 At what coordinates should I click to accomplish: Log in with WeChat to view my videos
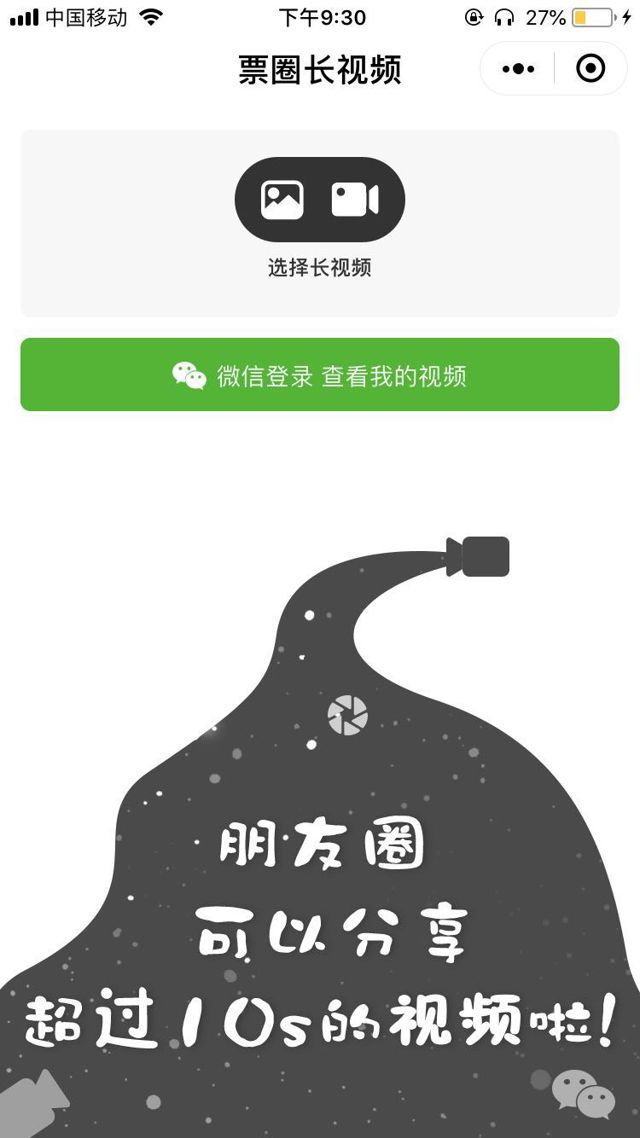pos(320,375)
